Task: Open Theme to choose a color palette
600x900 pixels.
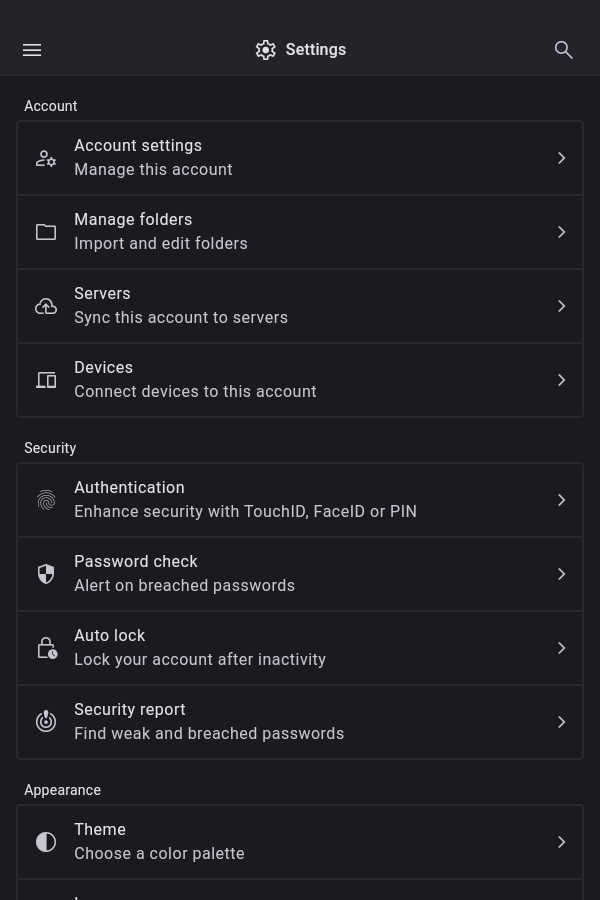Action: (x=300, y=842)
